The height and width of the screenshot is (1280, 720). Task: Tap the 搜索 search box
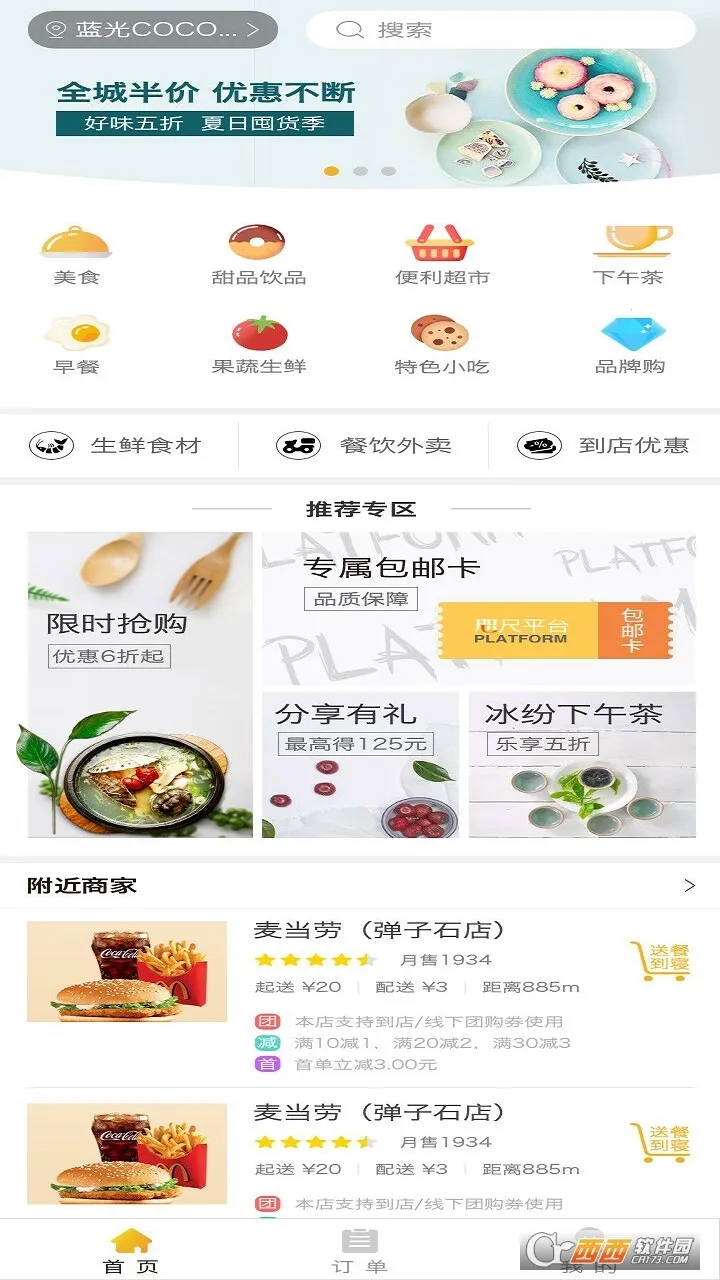500,30
